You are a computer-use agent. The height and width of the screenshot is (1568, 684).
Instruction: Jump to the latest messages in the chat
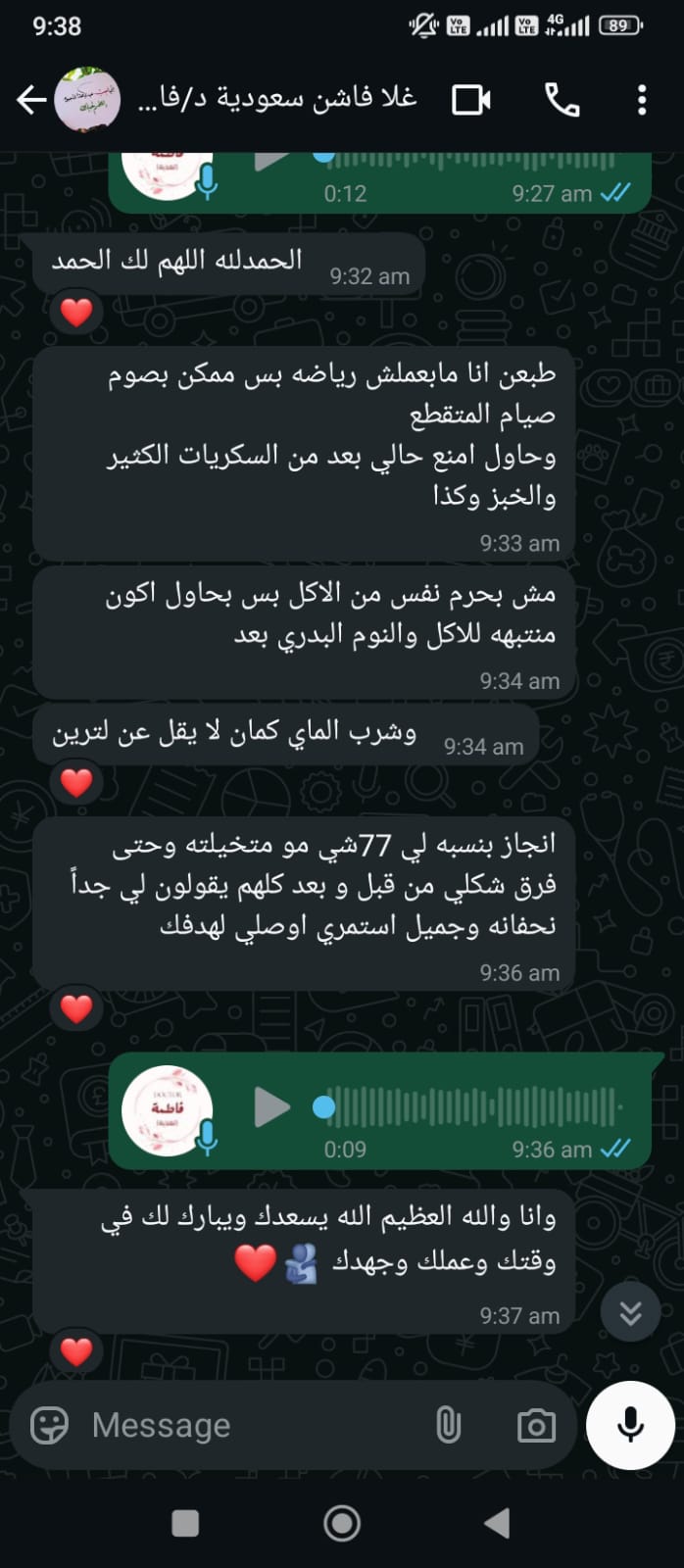[x=630, y=1313]
